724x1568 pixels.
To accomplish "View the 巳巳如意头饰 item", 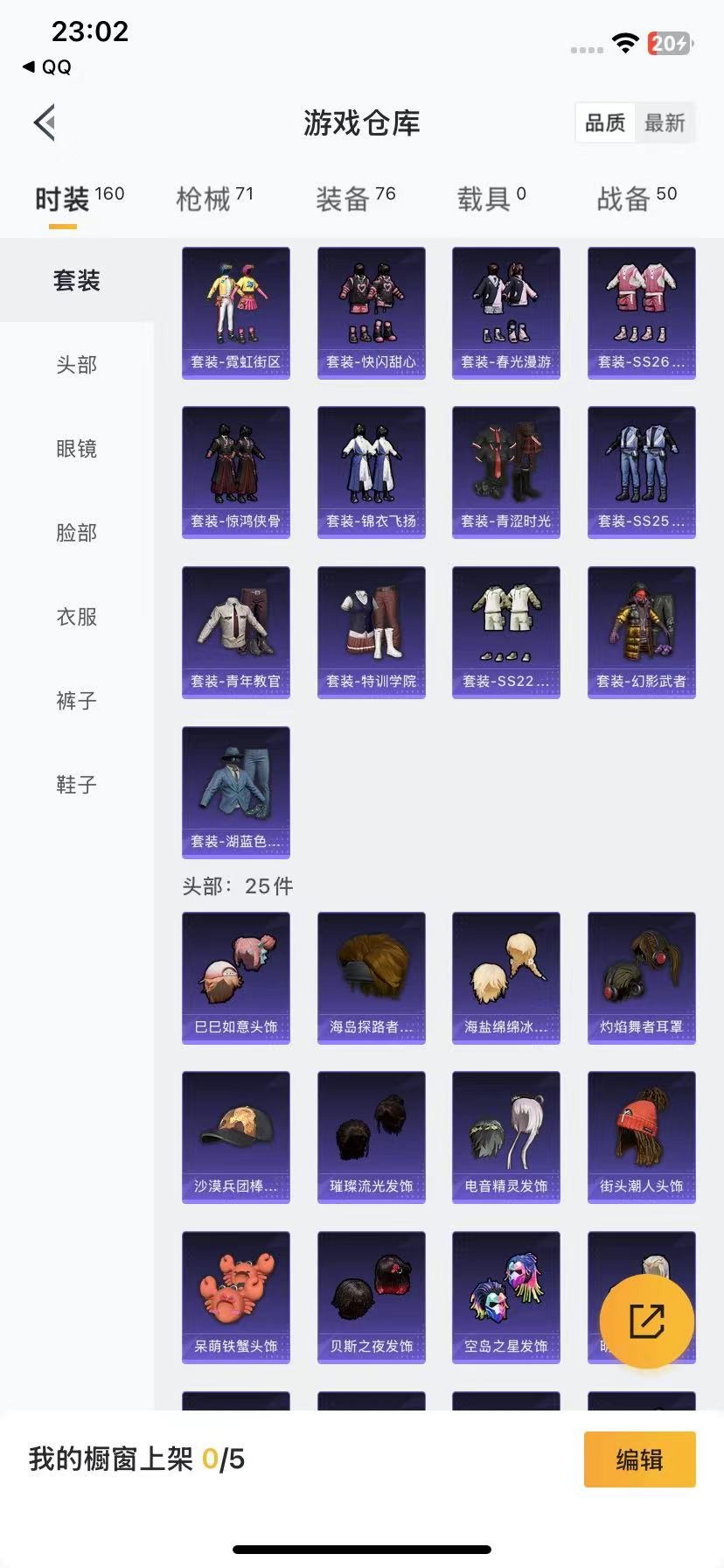I will (x=236, y=977).
